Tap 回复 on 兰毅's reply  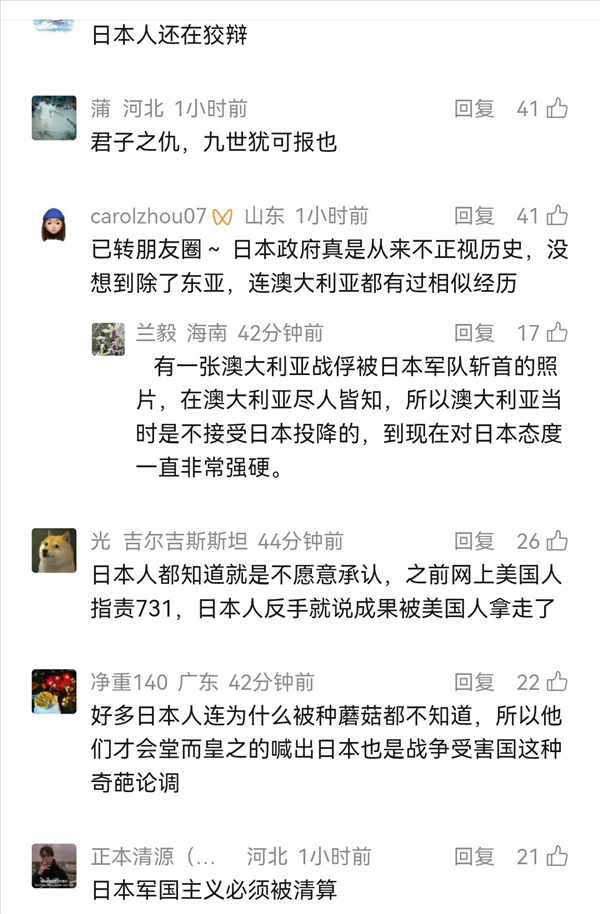point(474,333)
